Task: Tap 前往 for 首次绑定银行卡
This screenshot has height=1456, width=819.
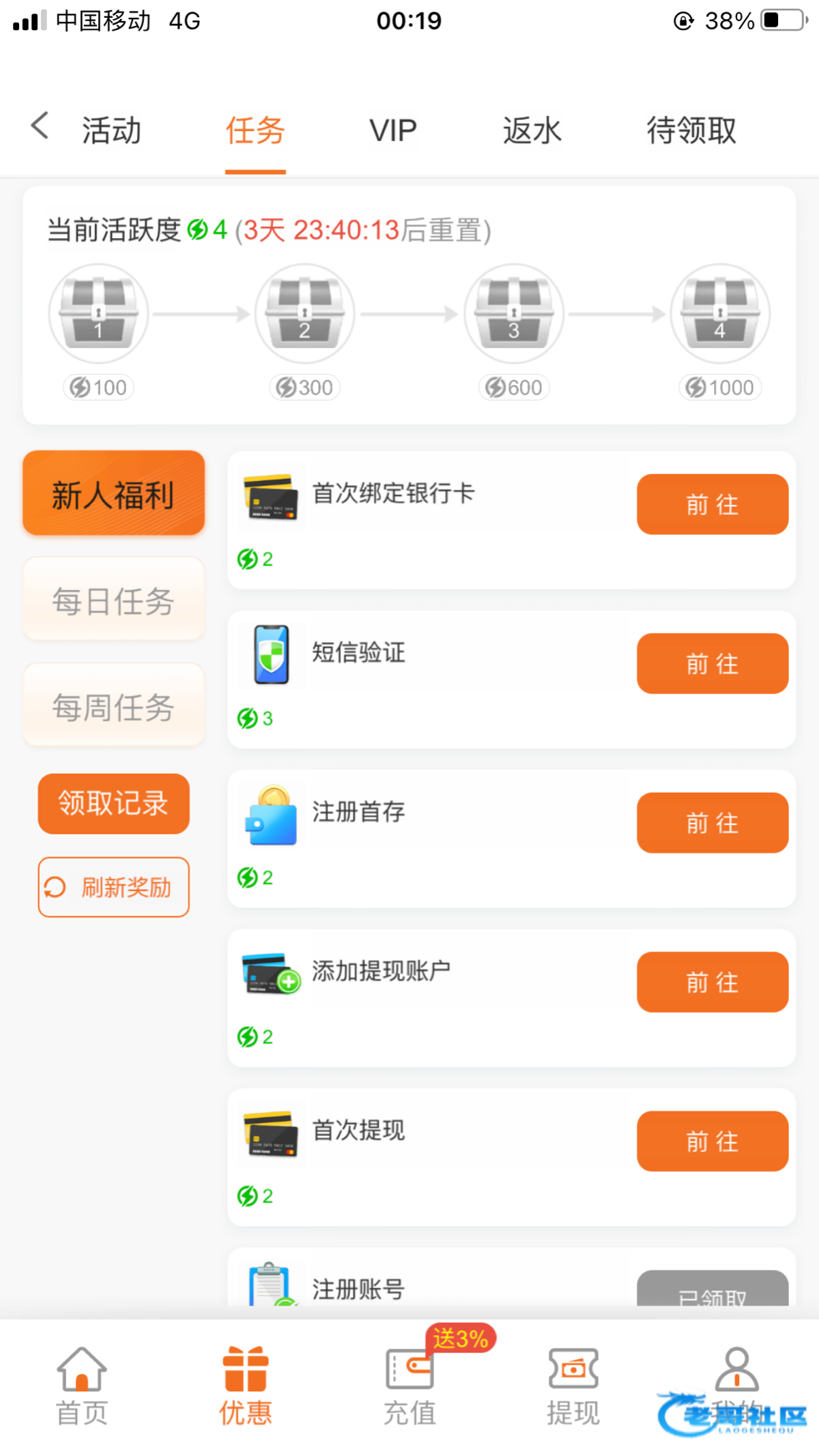Action: [712, 504]
